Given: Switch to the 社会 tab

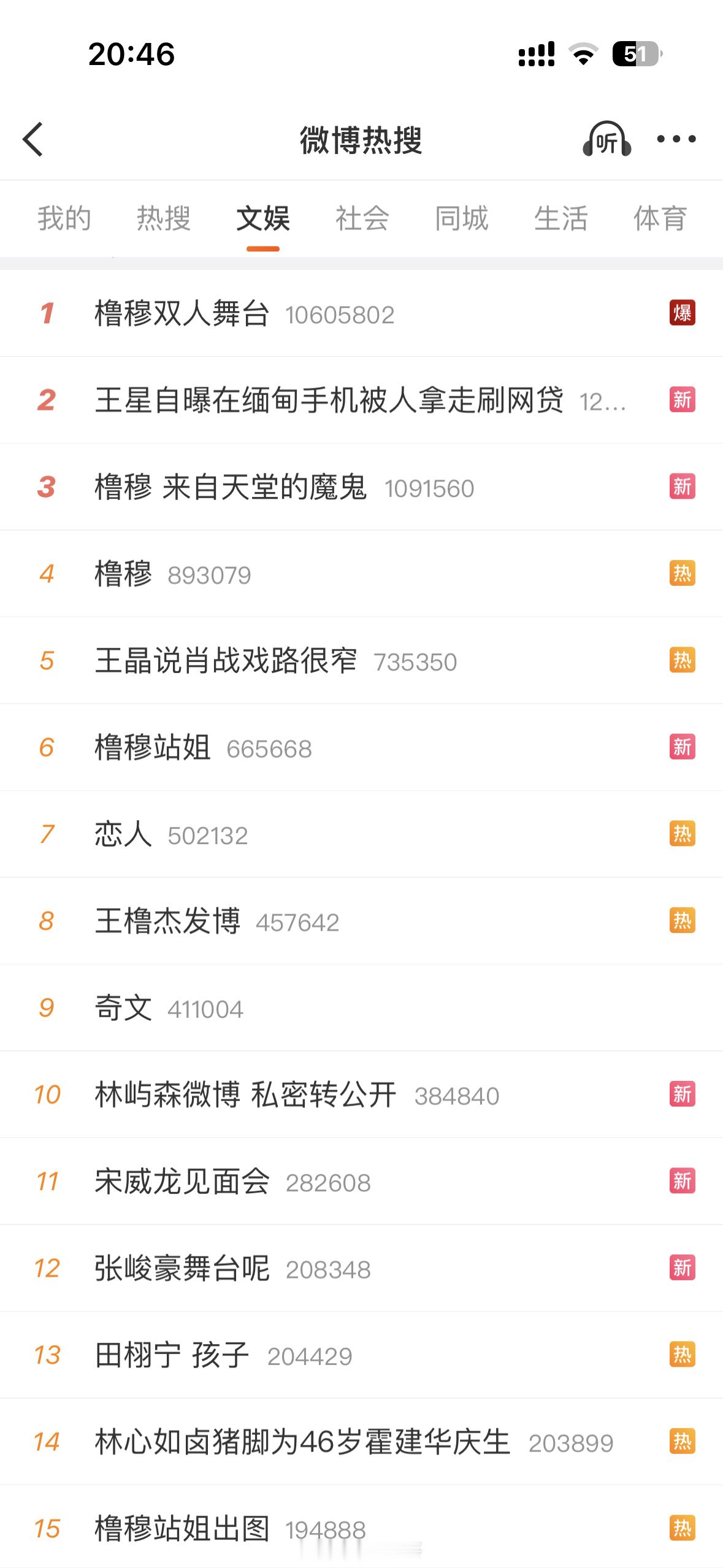Looking at the screenshot, I should tap(361, 219).
